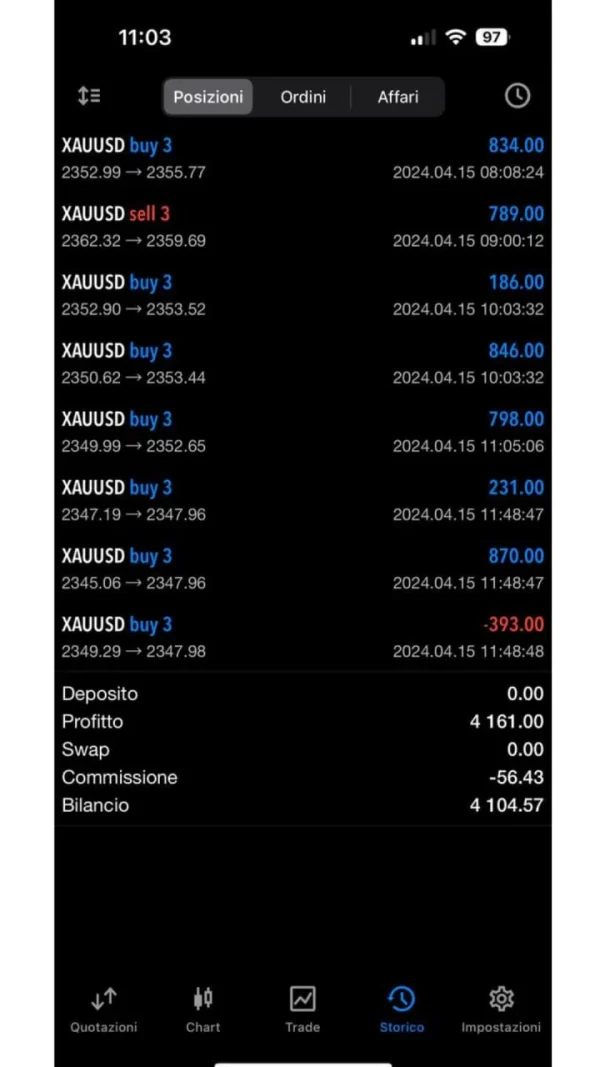The image size is (600, 1067).
Task: Select the Posizioni segment
Action: coord(208,97)
